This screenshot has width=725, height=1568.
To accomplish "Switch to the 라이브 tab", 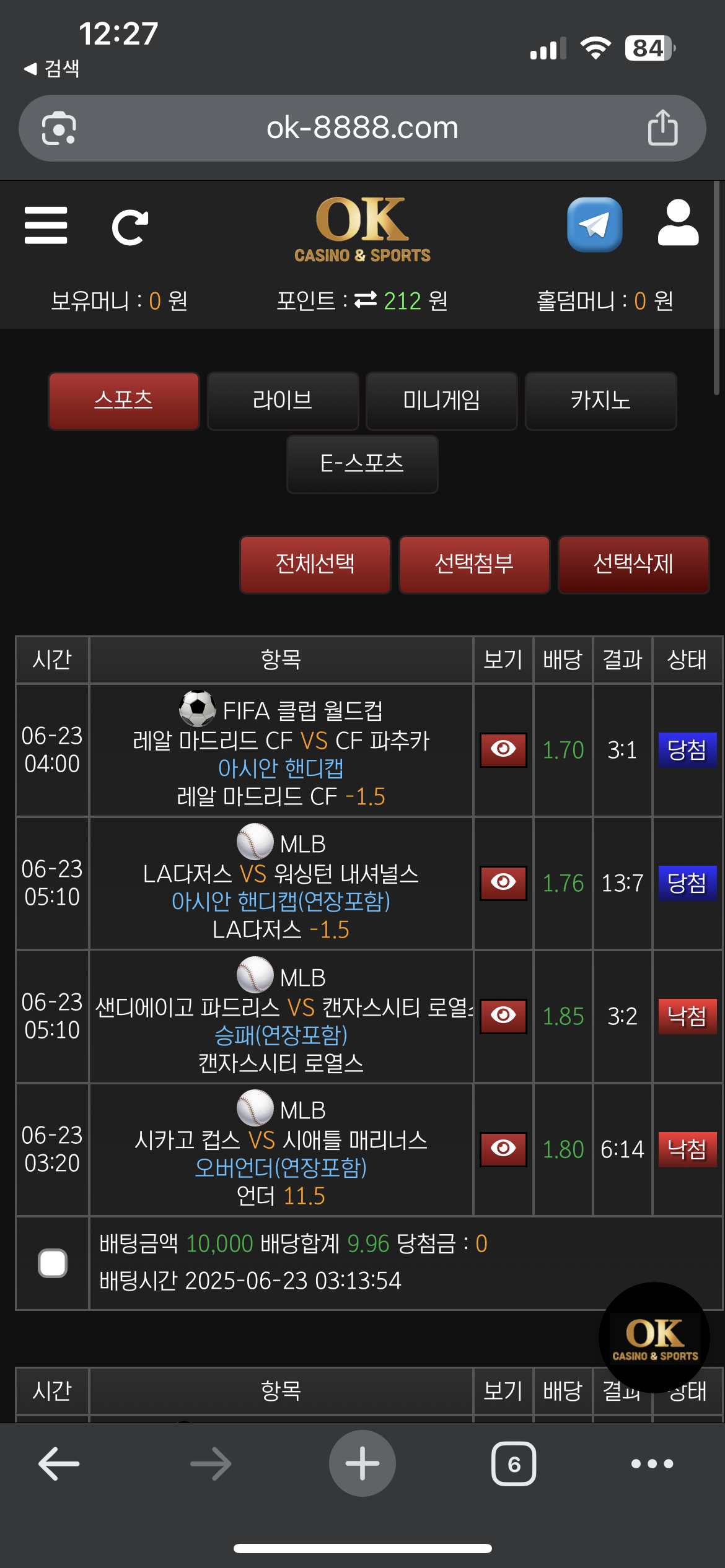I will pyautogui.click(x=283, y=401).
